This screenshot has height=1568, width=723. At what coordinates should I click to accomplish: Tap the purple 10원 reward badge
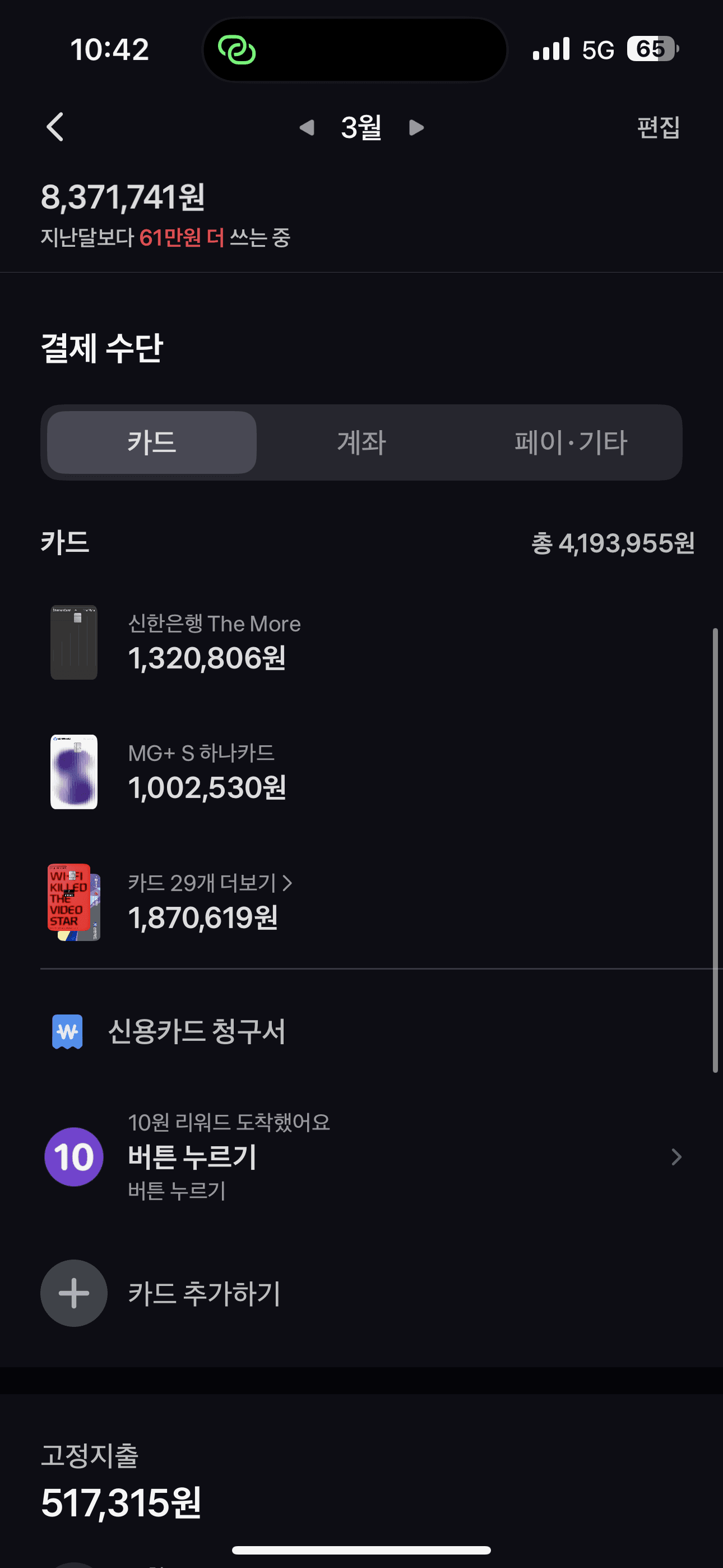[73, 1156]
